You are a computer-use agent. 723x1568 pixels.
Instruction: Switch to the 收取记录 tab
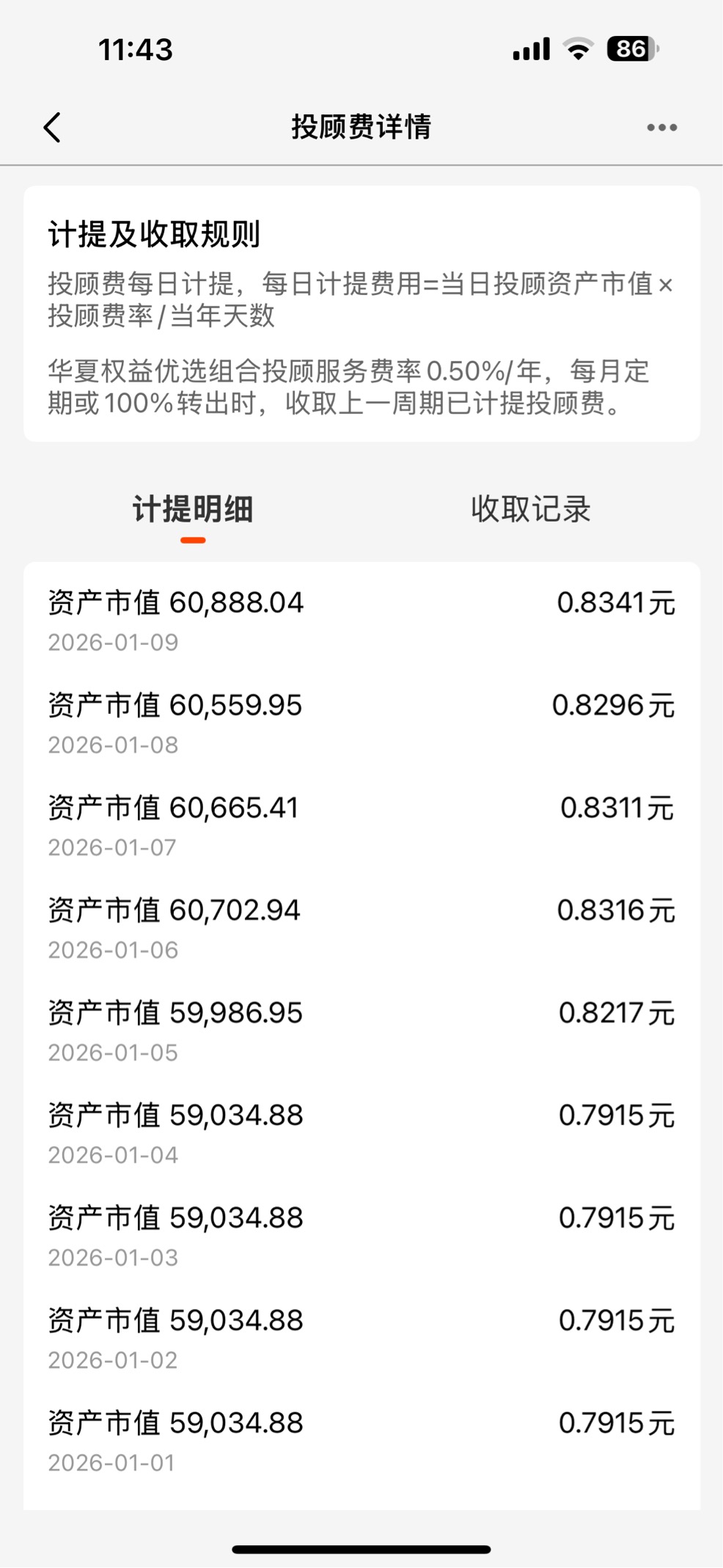[530, 509]
